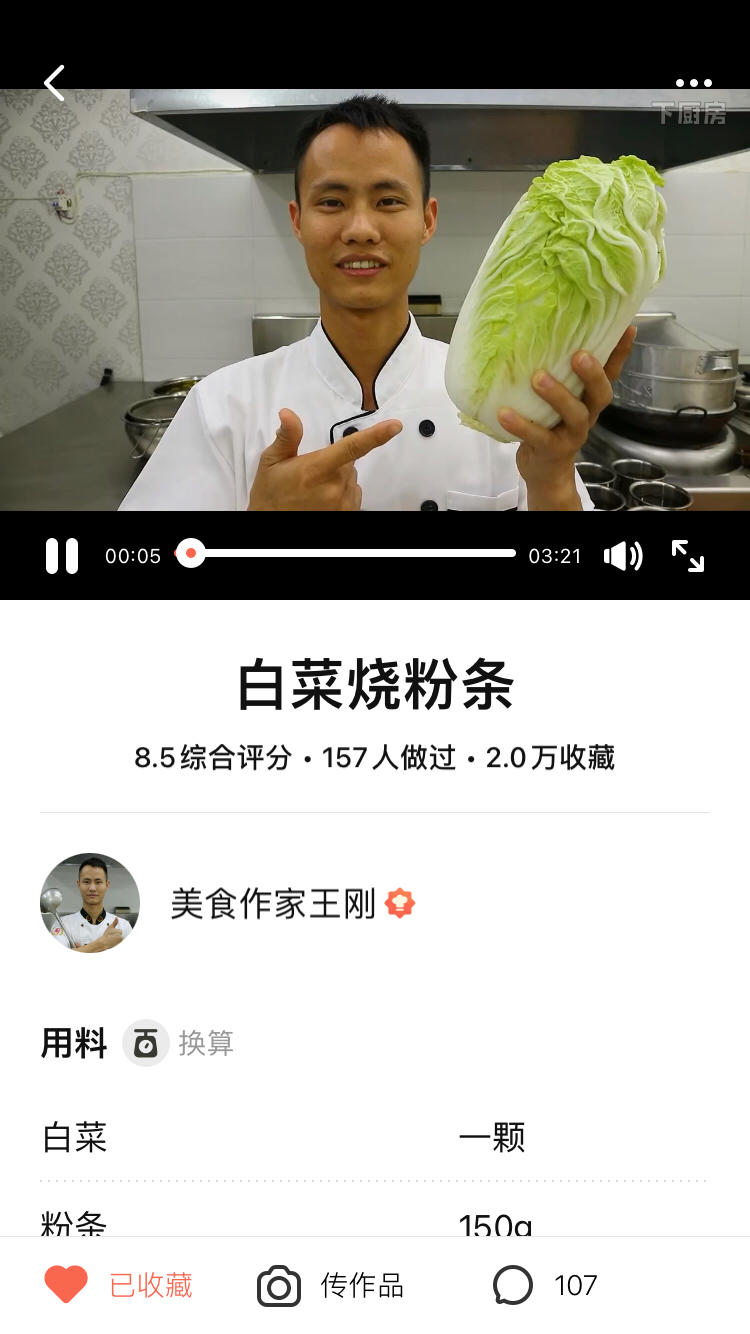Image resolution: width=750 pixels, height=1334 pixels.
Task: Open the 换算 ingredient converter
Action: [x=180, y=1043]
